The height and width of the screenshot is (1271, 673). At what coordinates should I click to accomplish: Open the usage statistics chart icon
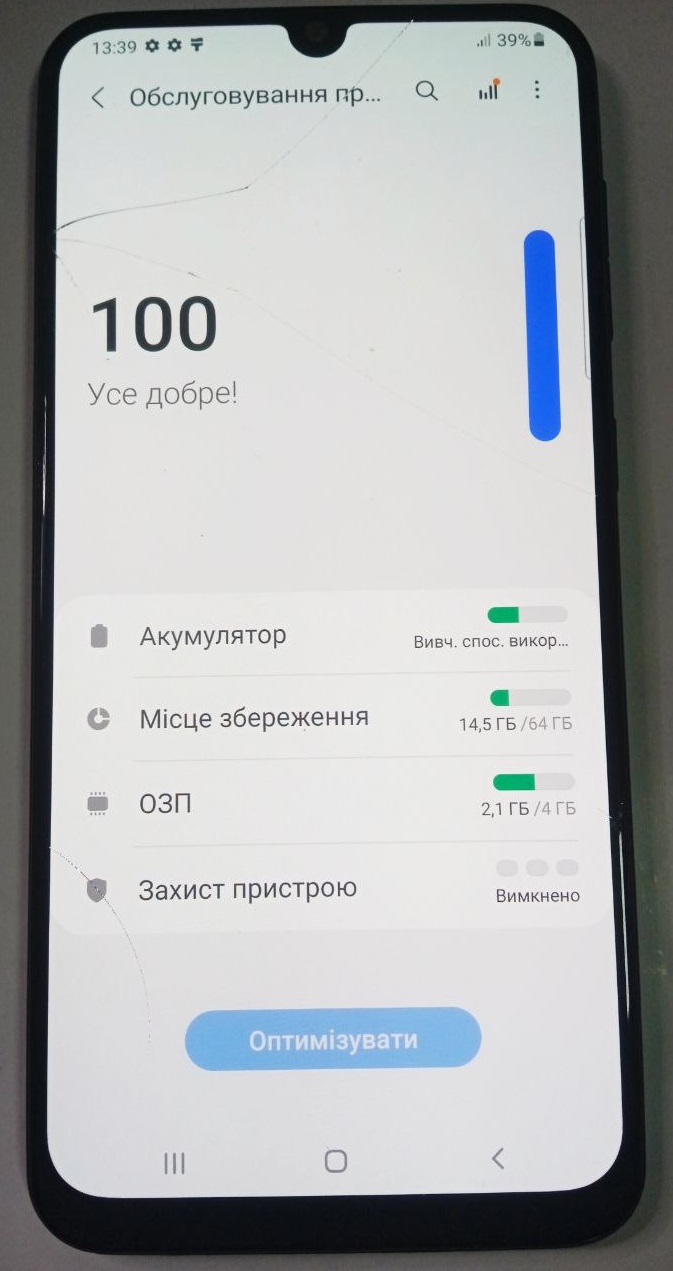pos(488,91)
